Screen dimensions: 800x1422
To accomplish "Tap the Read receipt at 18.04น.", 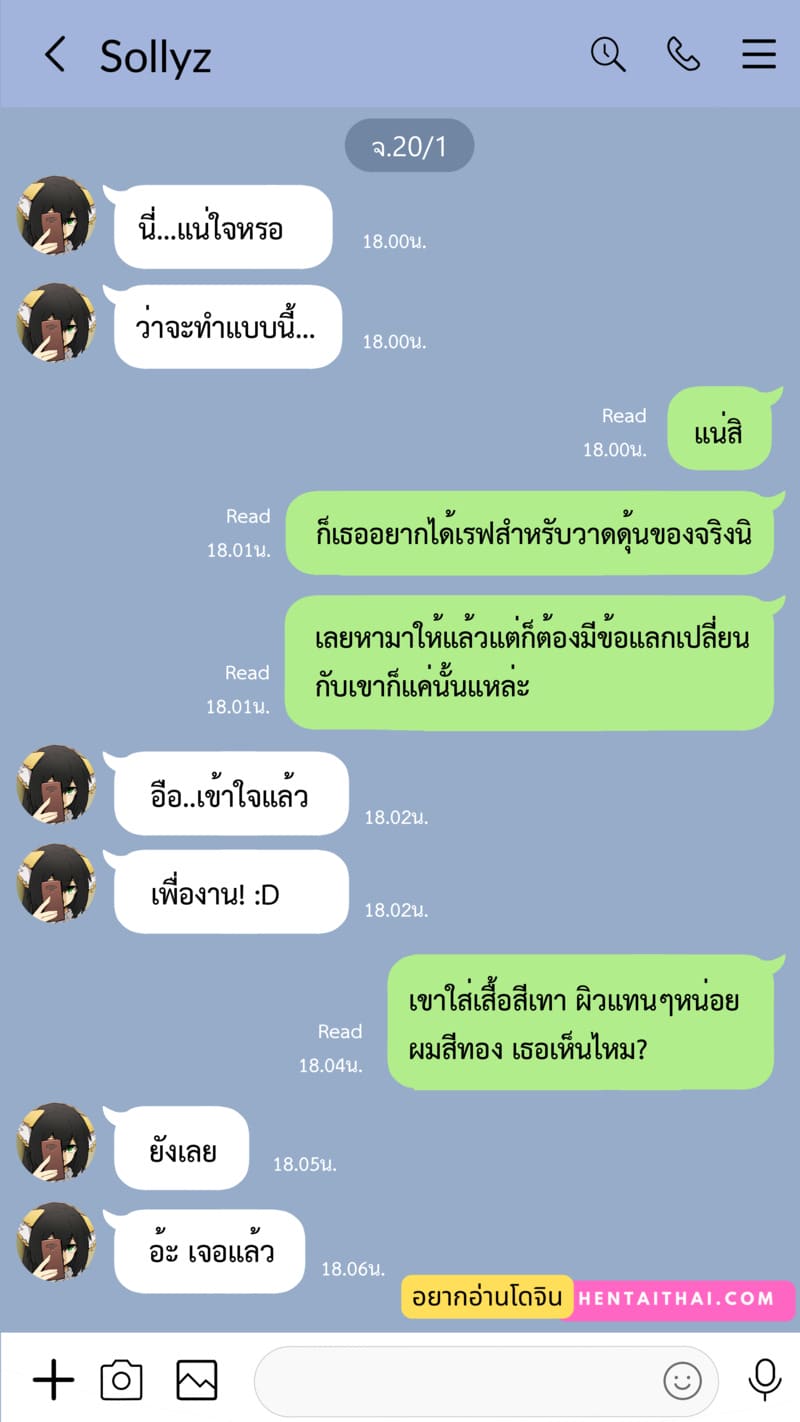I will [340, 1032].
